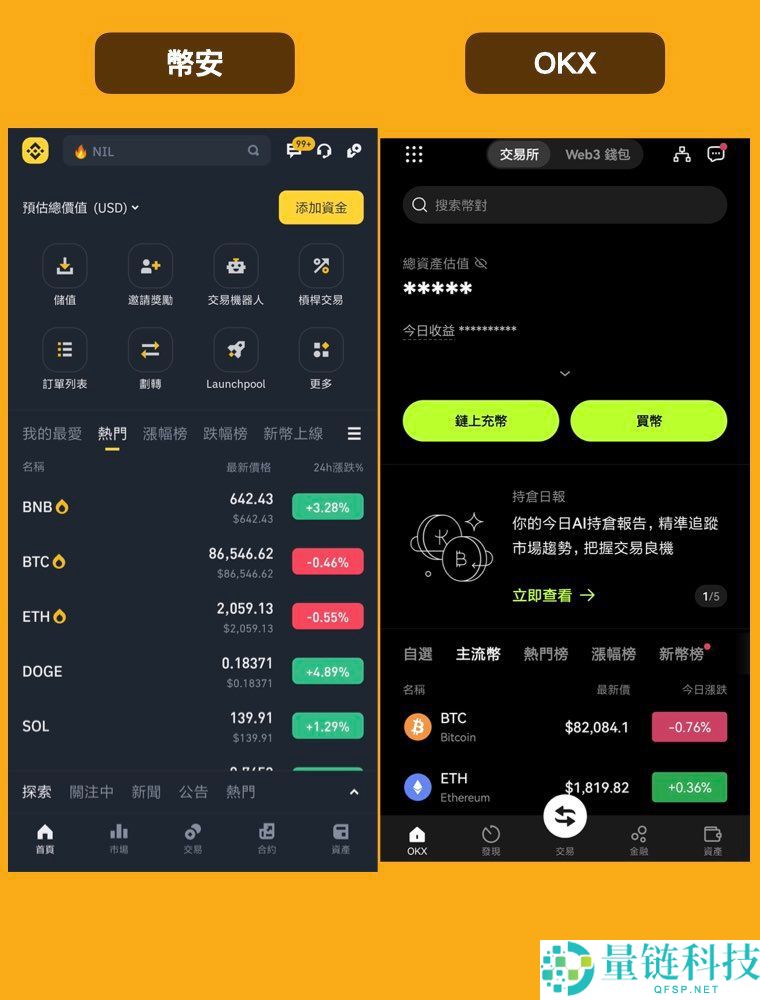Open the apps grid icon in OKX
The height and width of the screenshot is (1000, 760).
(x=415, y=154)
